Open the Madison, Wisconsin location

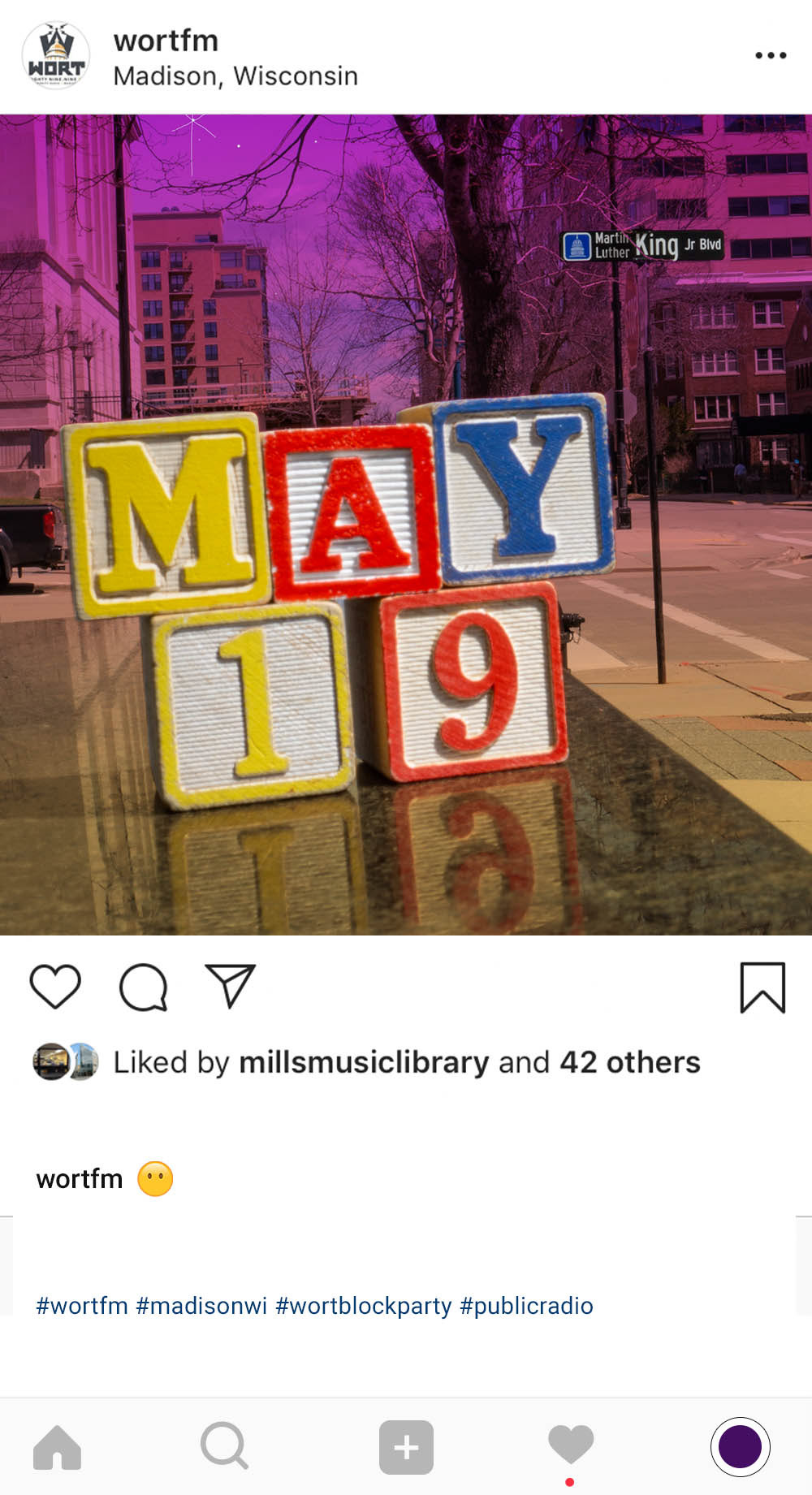coord(235,76)
